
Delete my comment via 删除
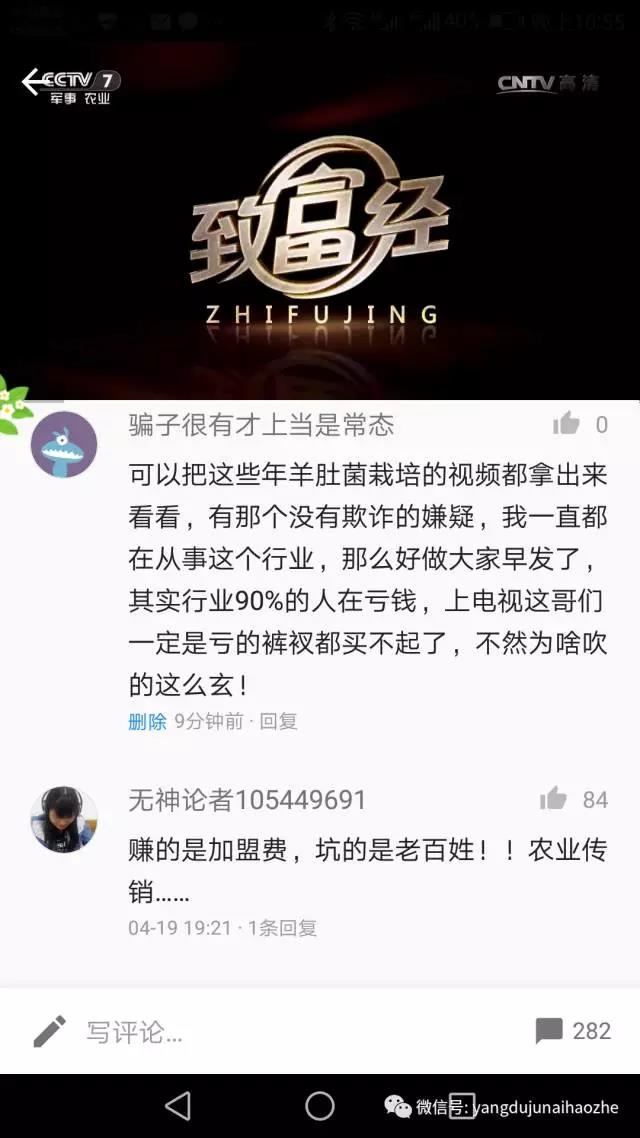point(147,721)
